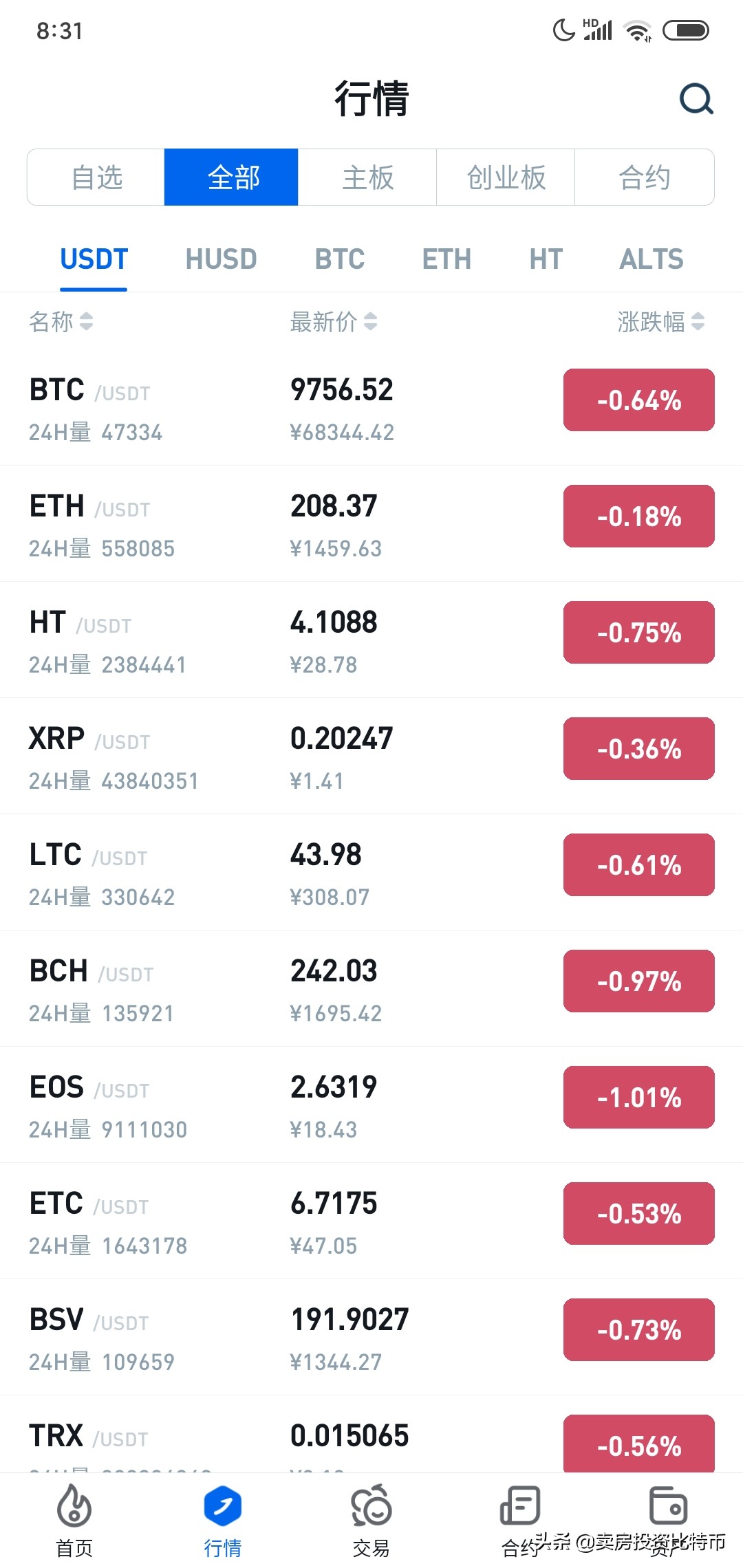Select the ALTS market filter

tap(652, 259)
